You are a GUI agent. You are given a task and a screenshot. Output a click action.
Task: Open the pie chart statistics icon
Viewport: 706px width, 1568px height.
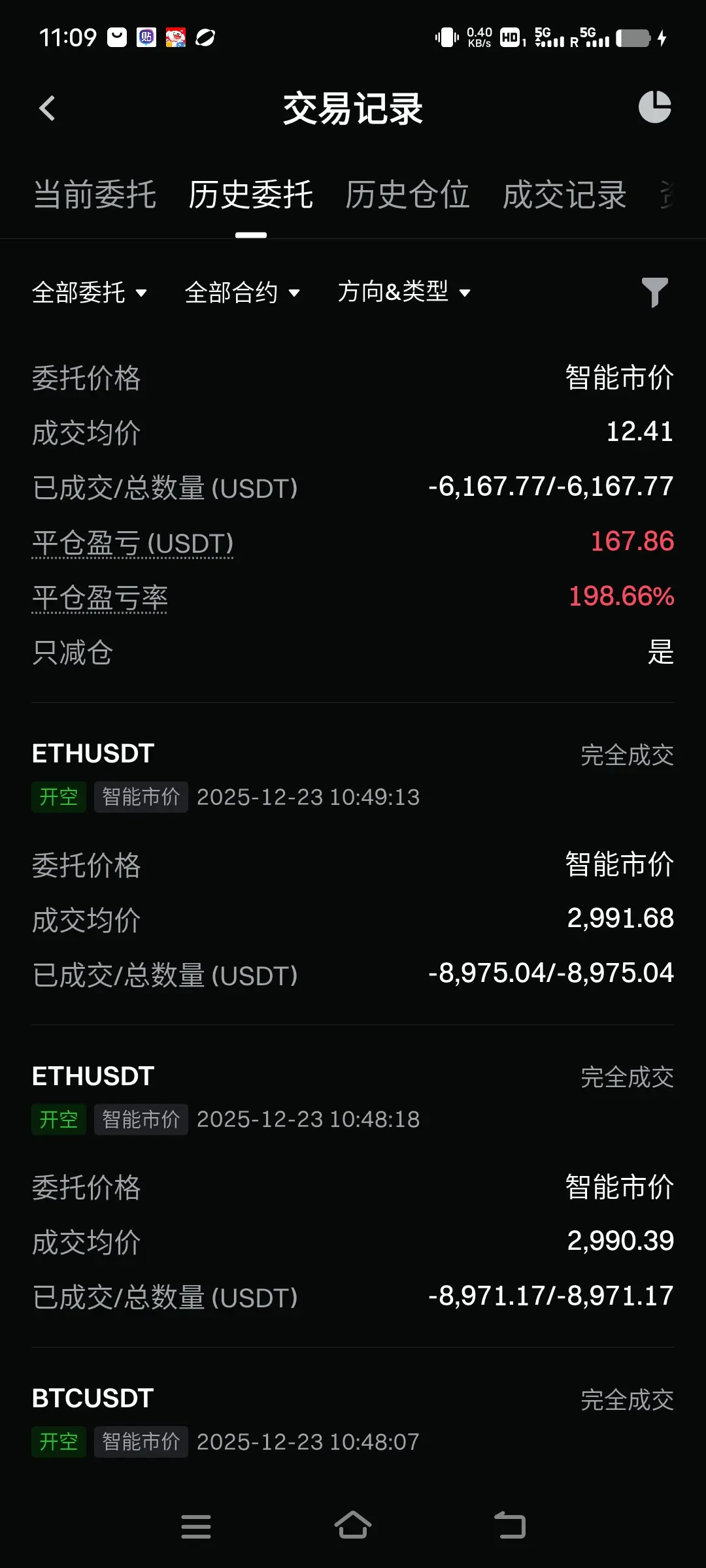click(654, 107)
